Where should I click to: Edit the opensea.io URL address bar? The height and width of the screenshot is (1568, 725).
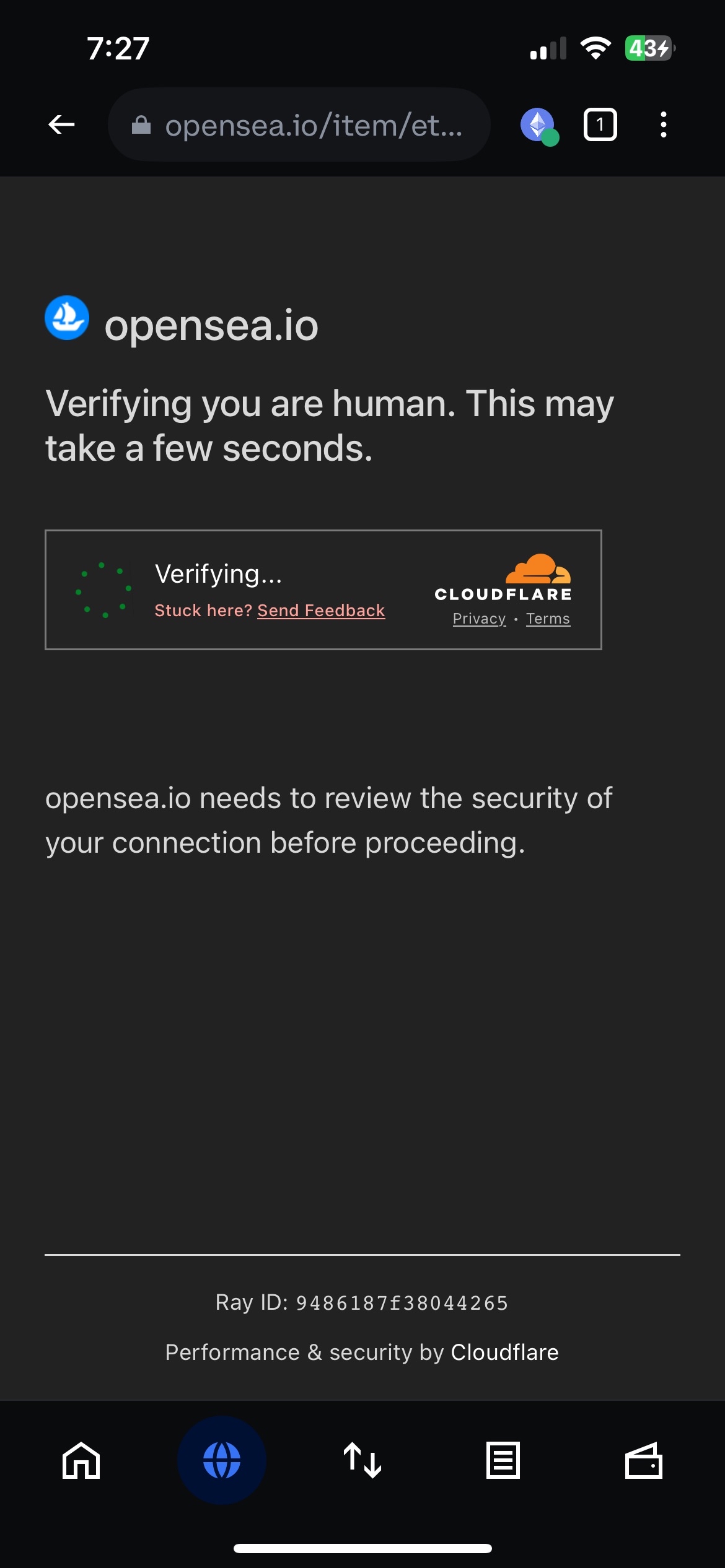click(x=299, y=125)
